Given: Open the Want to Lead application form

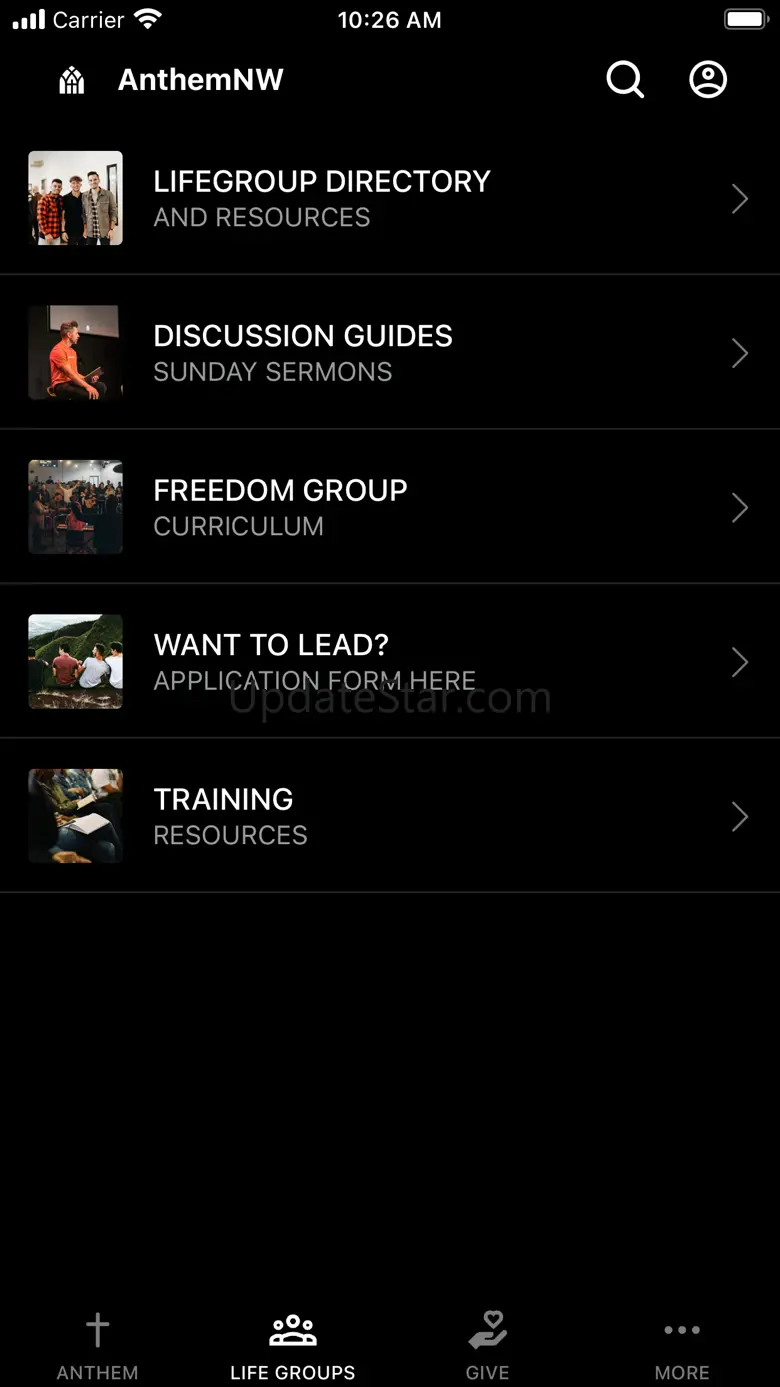Looking at the screenshot, I should [x=389, y=661].
